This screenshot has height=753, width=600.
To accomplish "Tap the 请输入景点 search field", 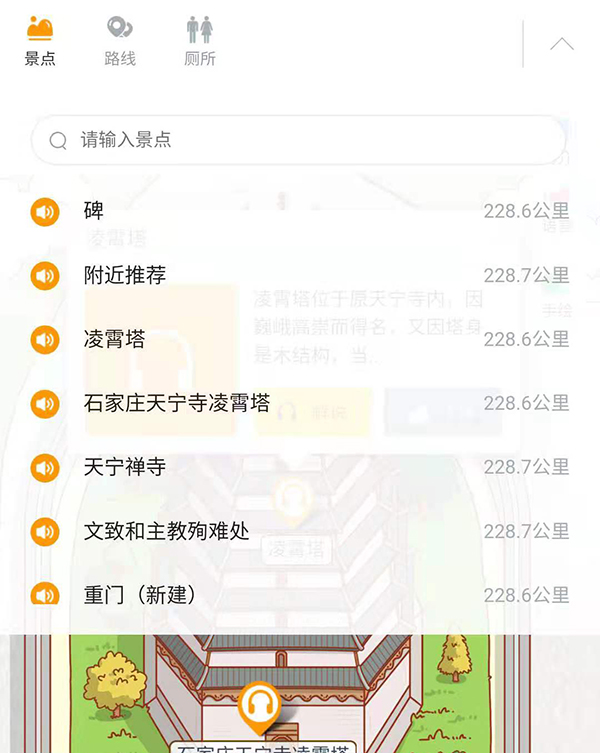I will coord(298,140).
